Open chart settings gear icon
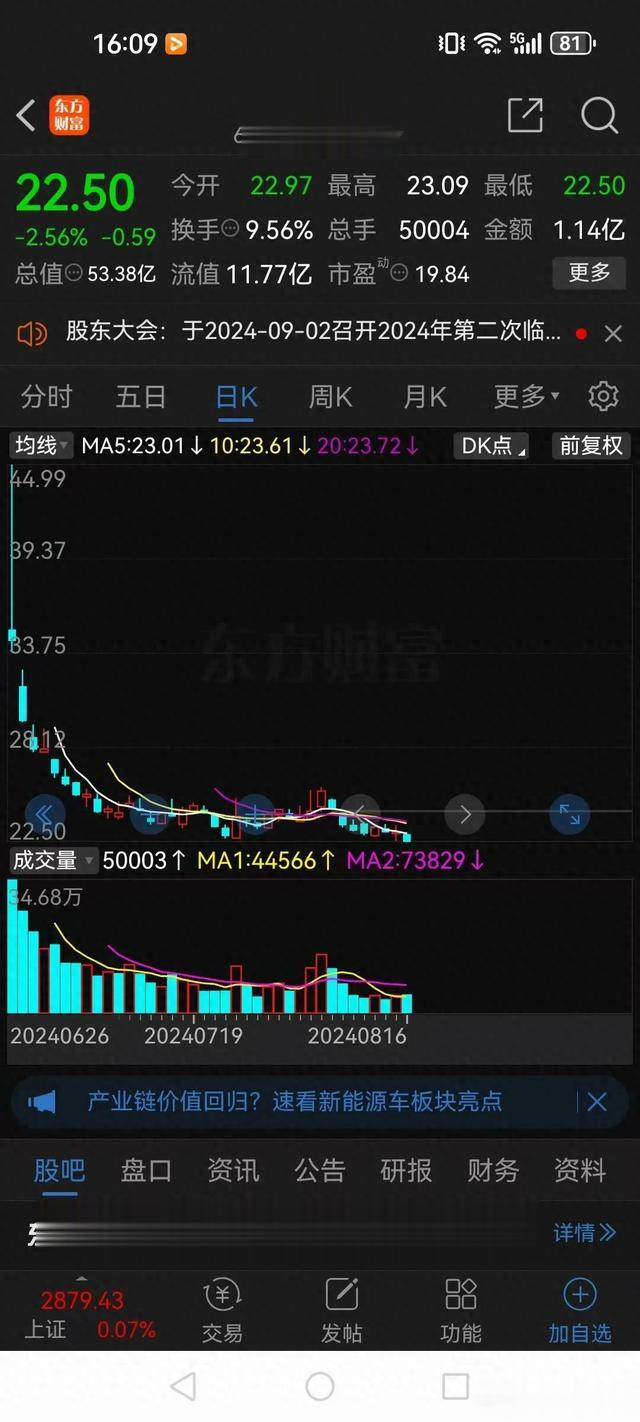640x1422 pixels. (x=603, y=396)
